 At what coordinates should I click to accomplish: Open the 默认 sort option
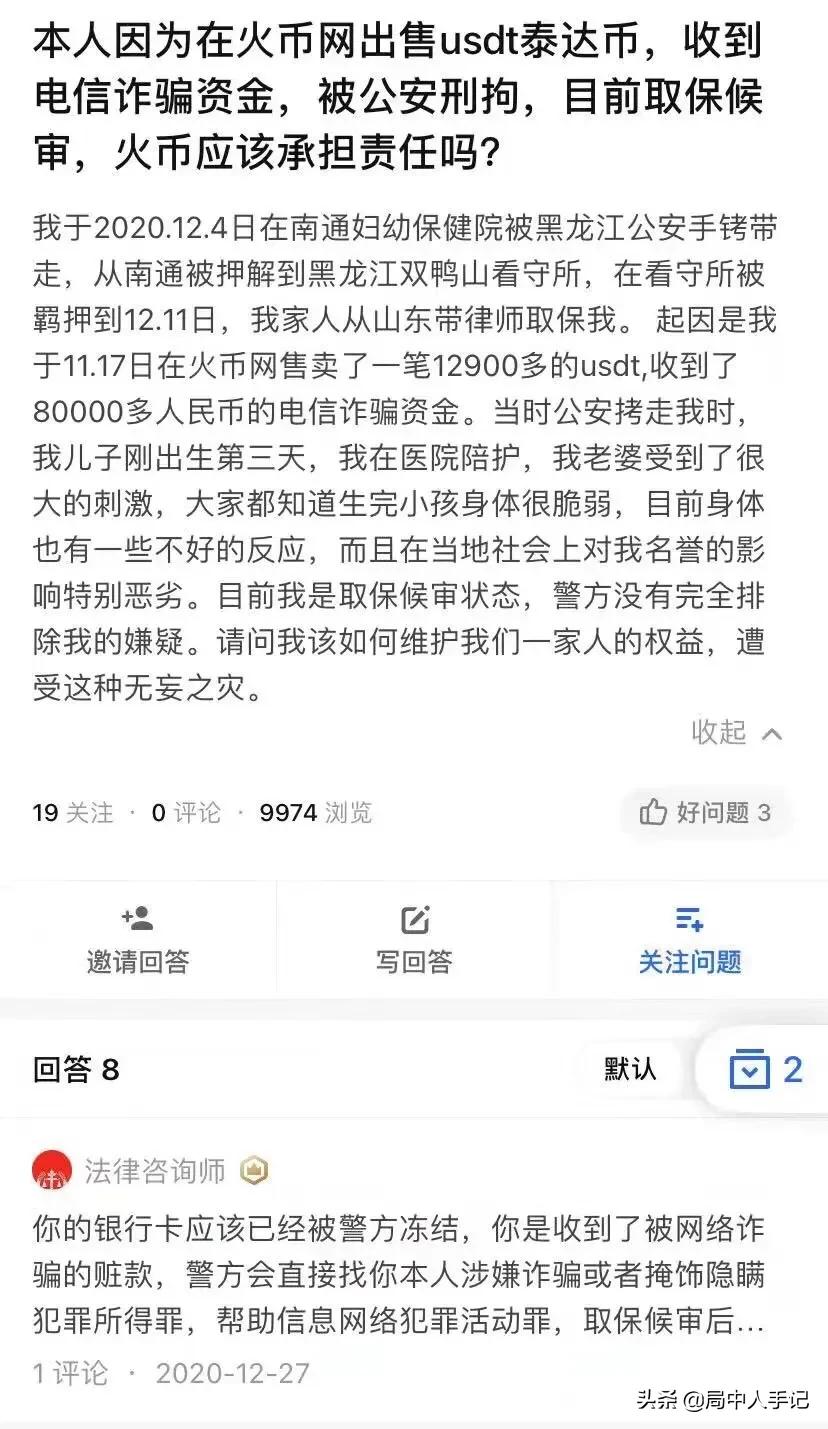point(630,1069)
